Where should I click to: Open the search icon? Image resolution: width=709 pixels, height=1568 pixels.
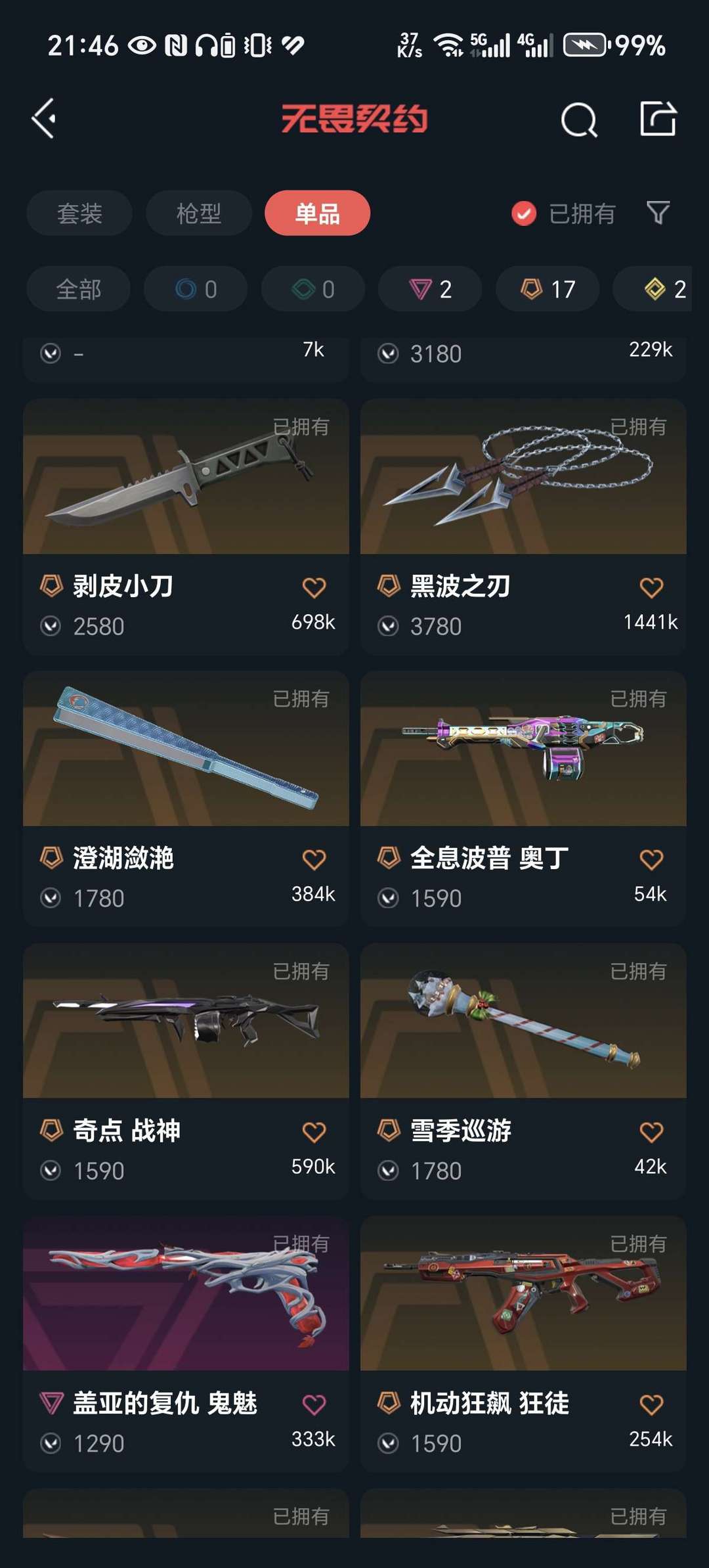pyautogui.click(x=579, y=120)
